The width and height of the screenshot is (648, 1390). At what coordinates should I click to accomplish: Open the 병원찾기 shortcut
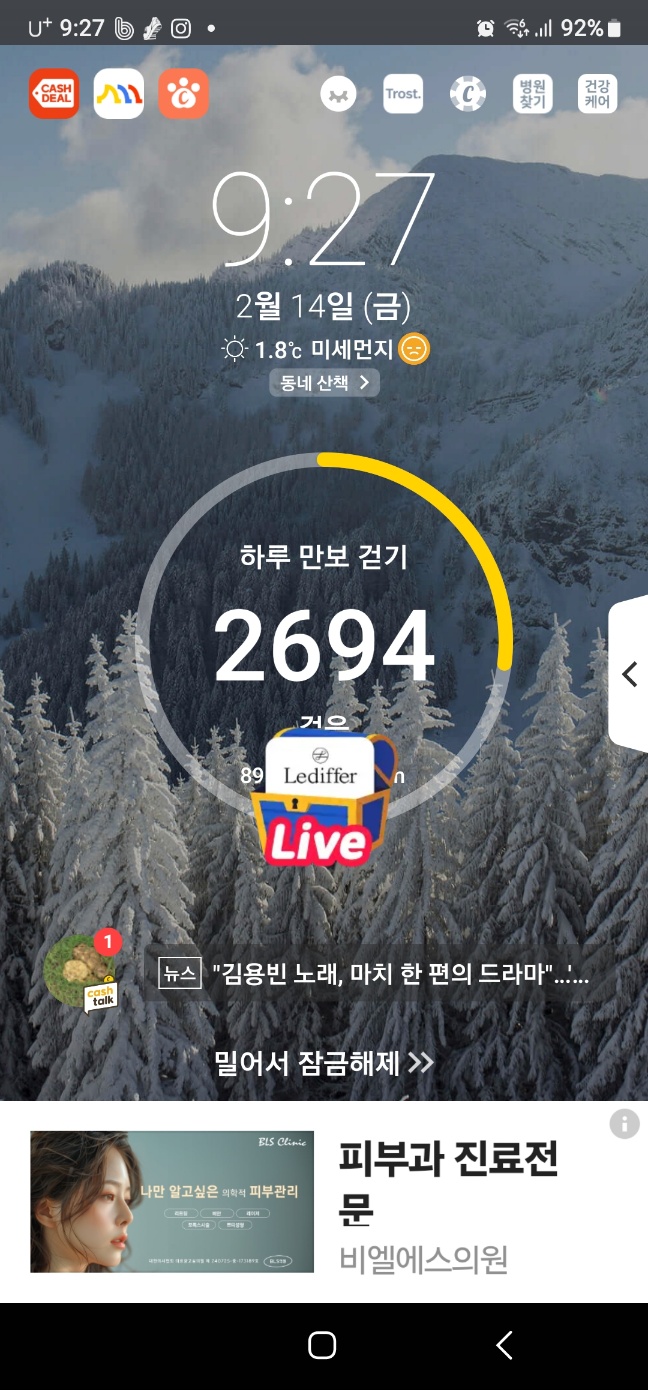coord(532,94)
